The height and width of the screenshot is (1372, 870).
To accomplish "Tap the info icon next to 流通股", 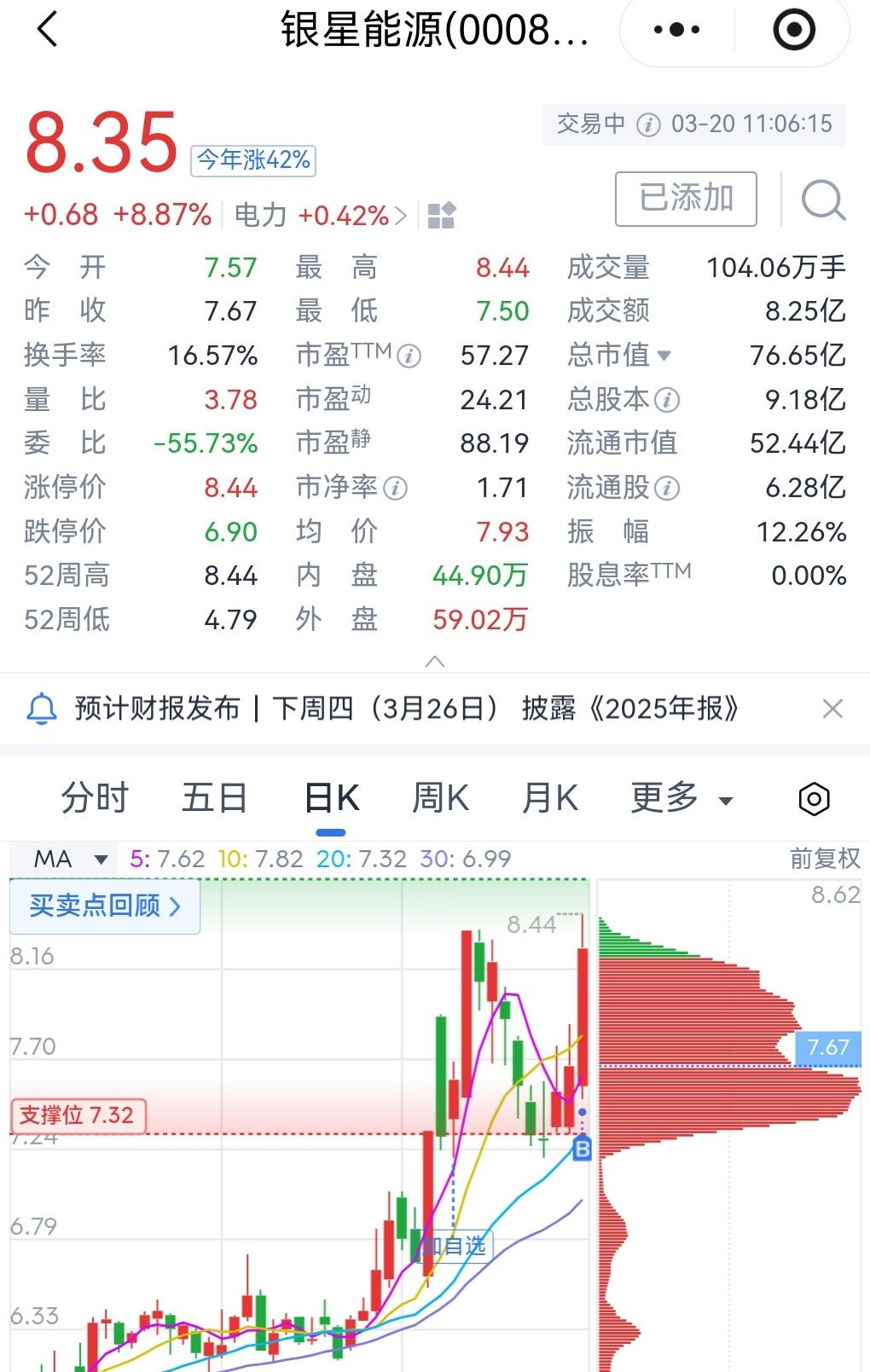I will point(670,488).
